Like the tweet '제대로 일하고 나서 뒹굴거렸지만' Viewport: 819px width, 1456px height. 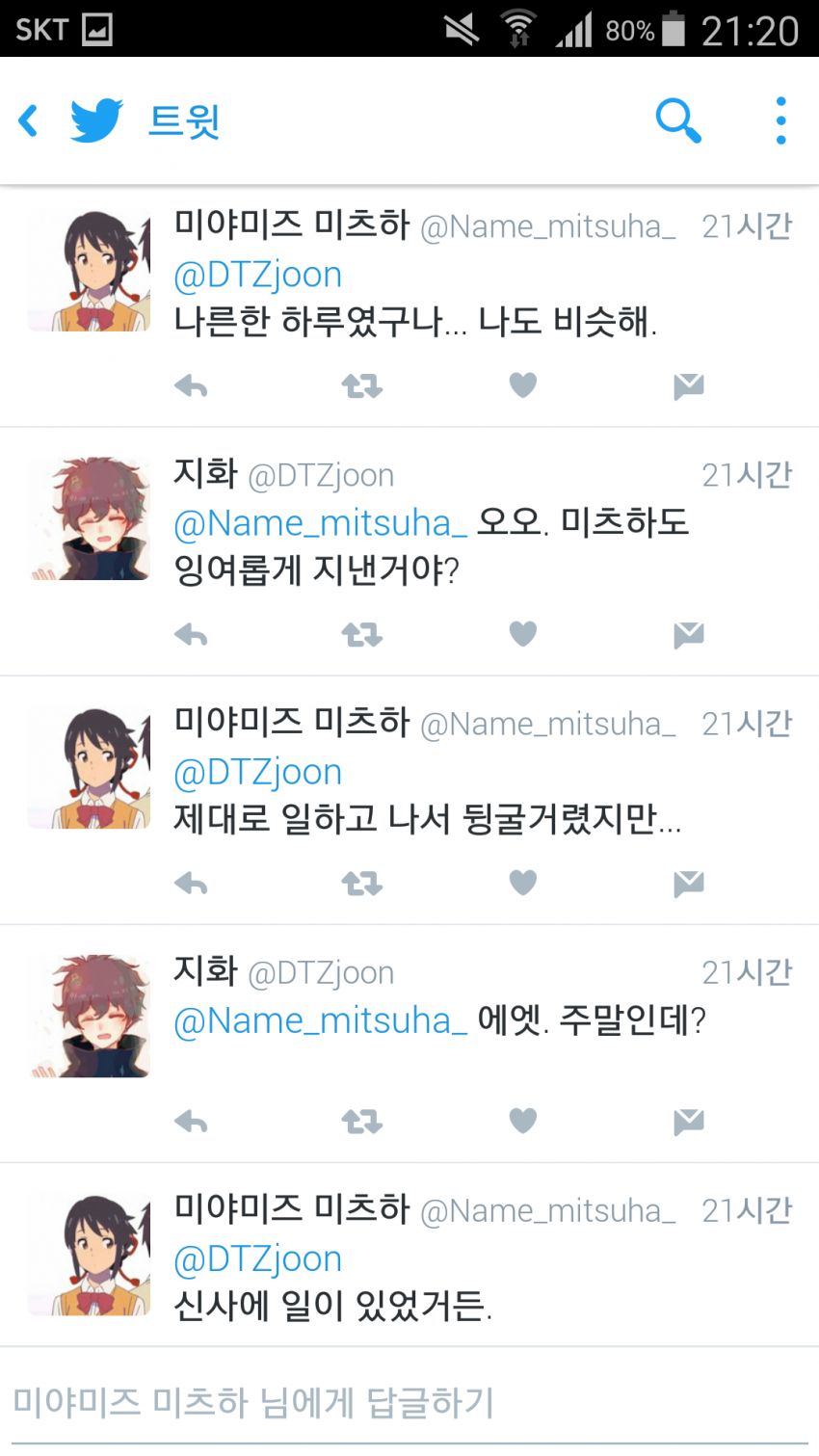(522, 883)
